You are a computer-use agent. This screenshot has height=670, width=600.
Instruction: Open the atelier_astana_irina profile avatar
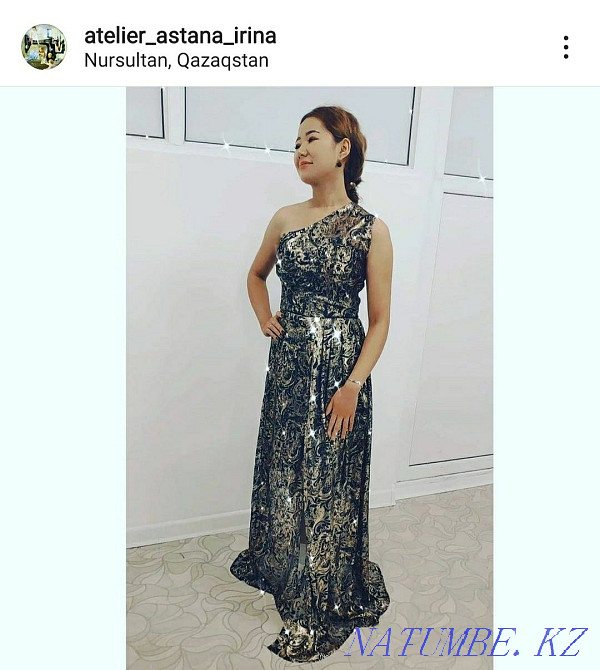coord(44,47)
